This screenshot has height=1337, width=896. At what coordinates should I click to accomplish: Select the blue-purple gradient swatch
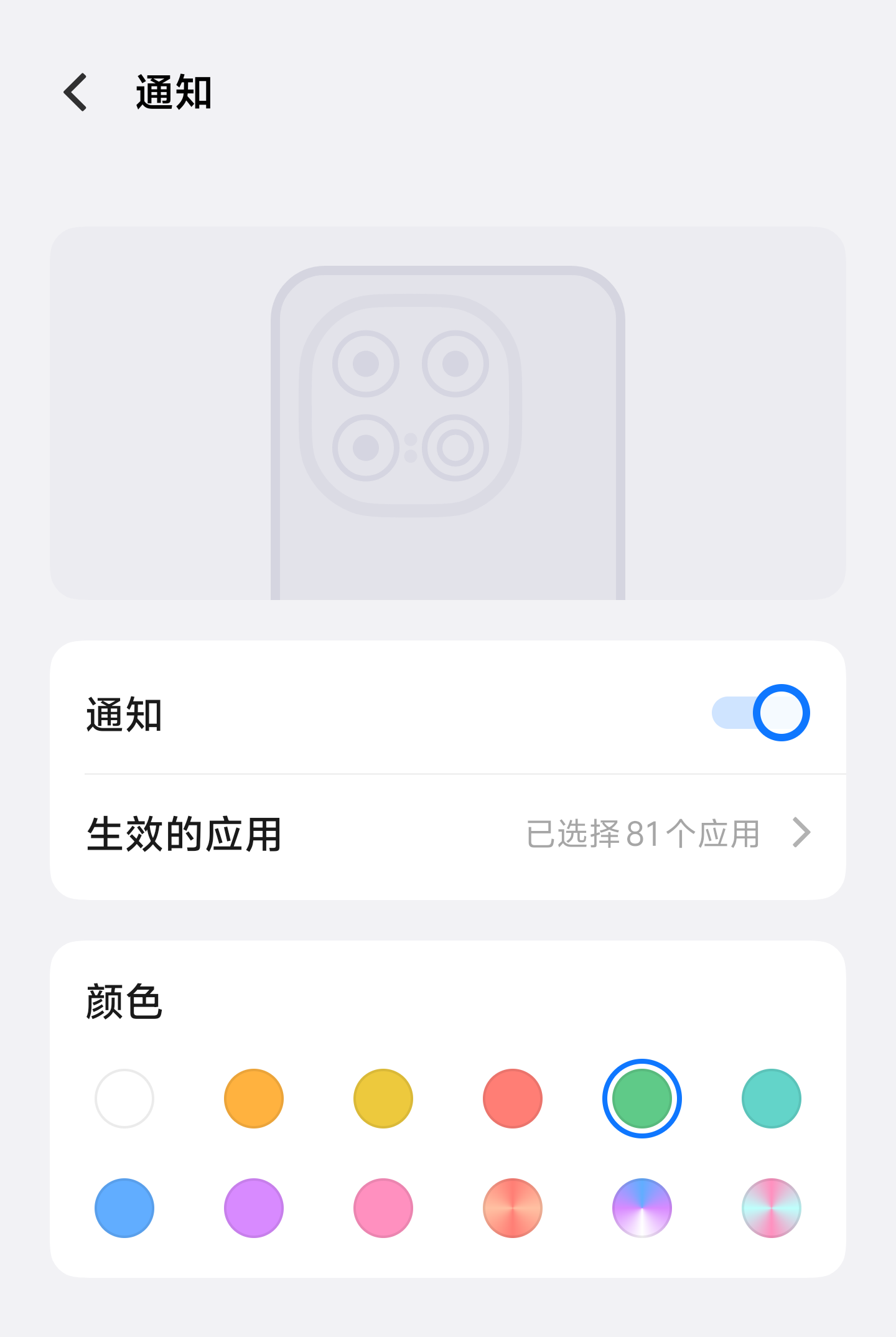pos(642,1208)
